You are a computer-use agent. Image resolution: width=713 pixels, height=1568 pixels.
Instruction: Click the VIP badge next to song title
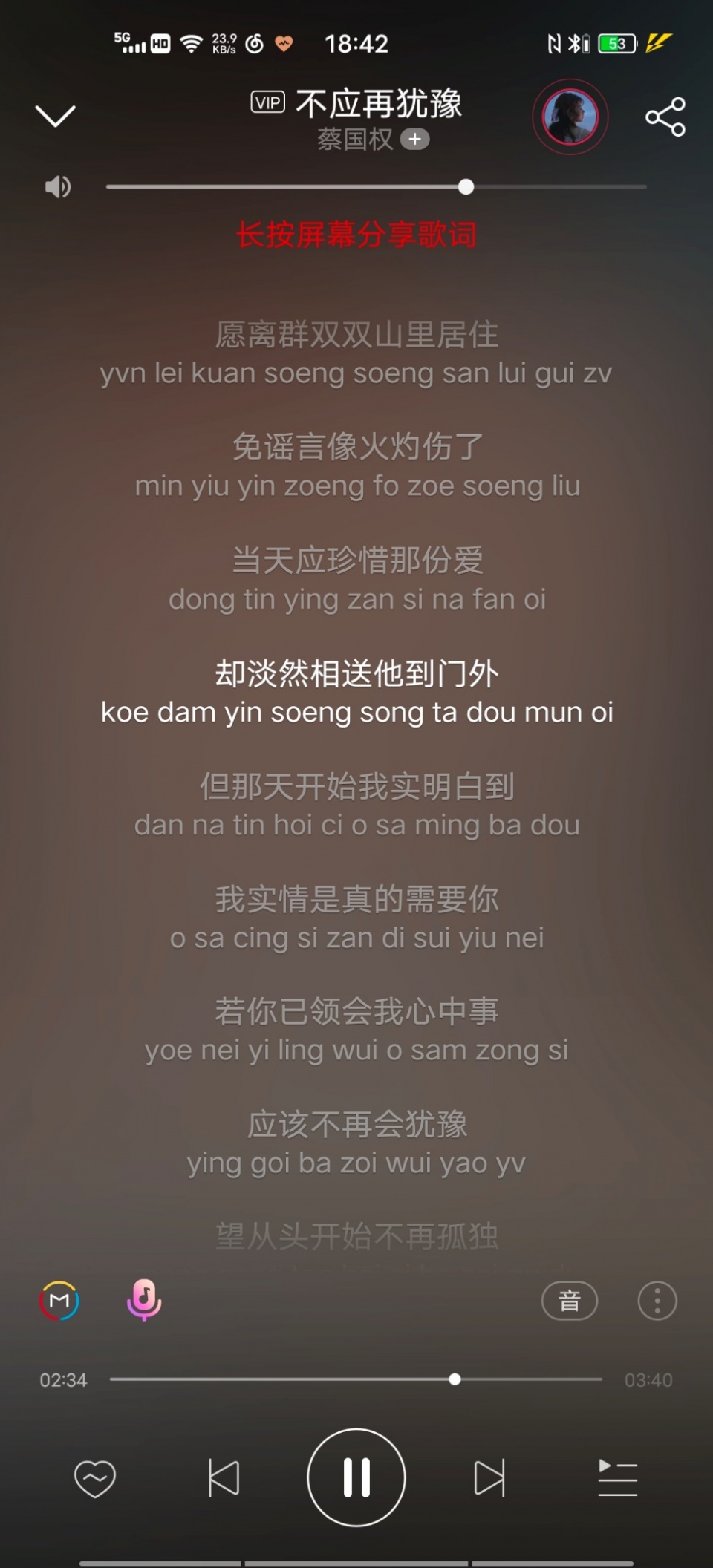point(268,102)
